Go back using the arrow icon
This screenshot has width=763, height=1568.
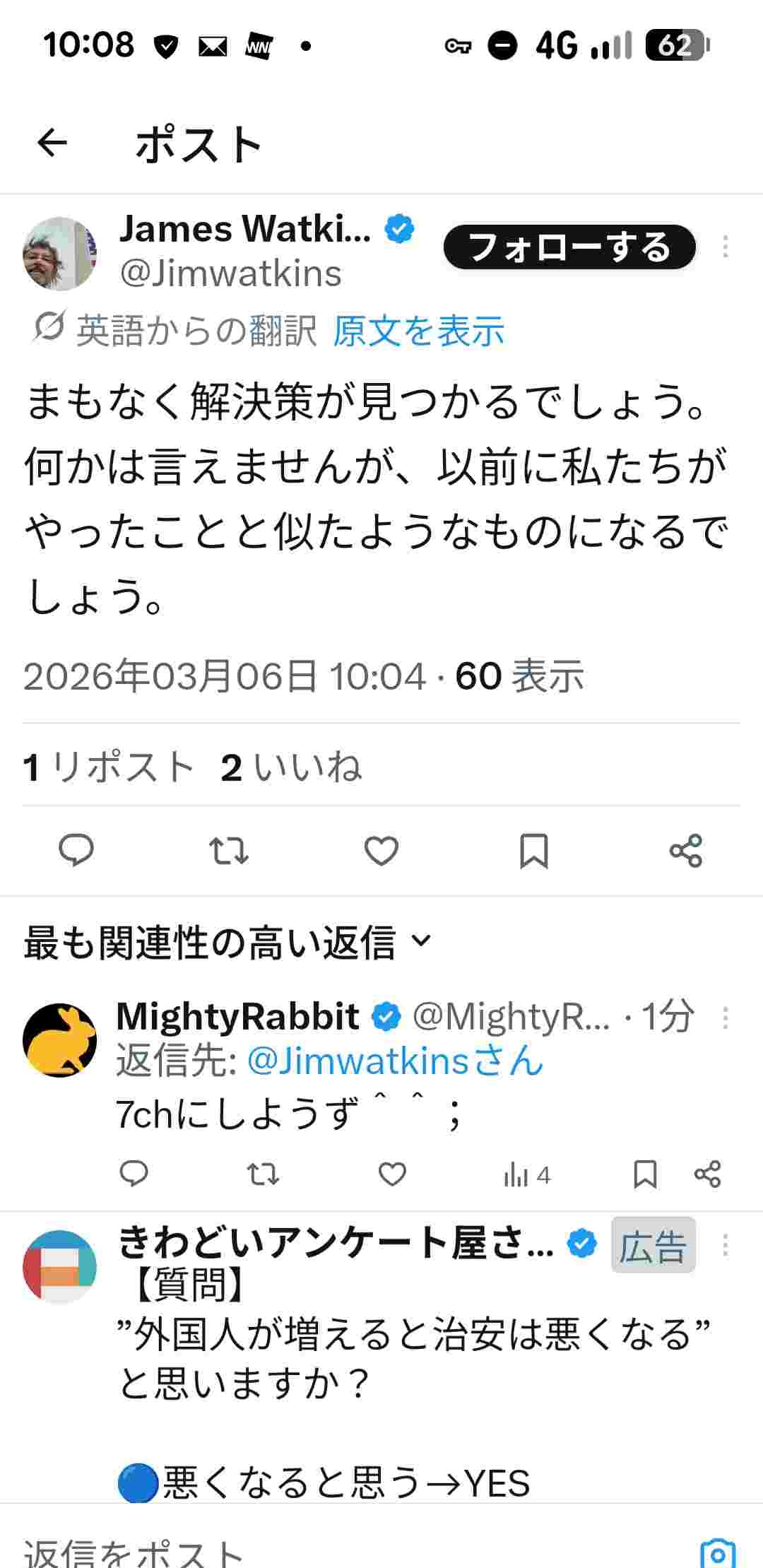pyautogui.click(x=52, y=143)
